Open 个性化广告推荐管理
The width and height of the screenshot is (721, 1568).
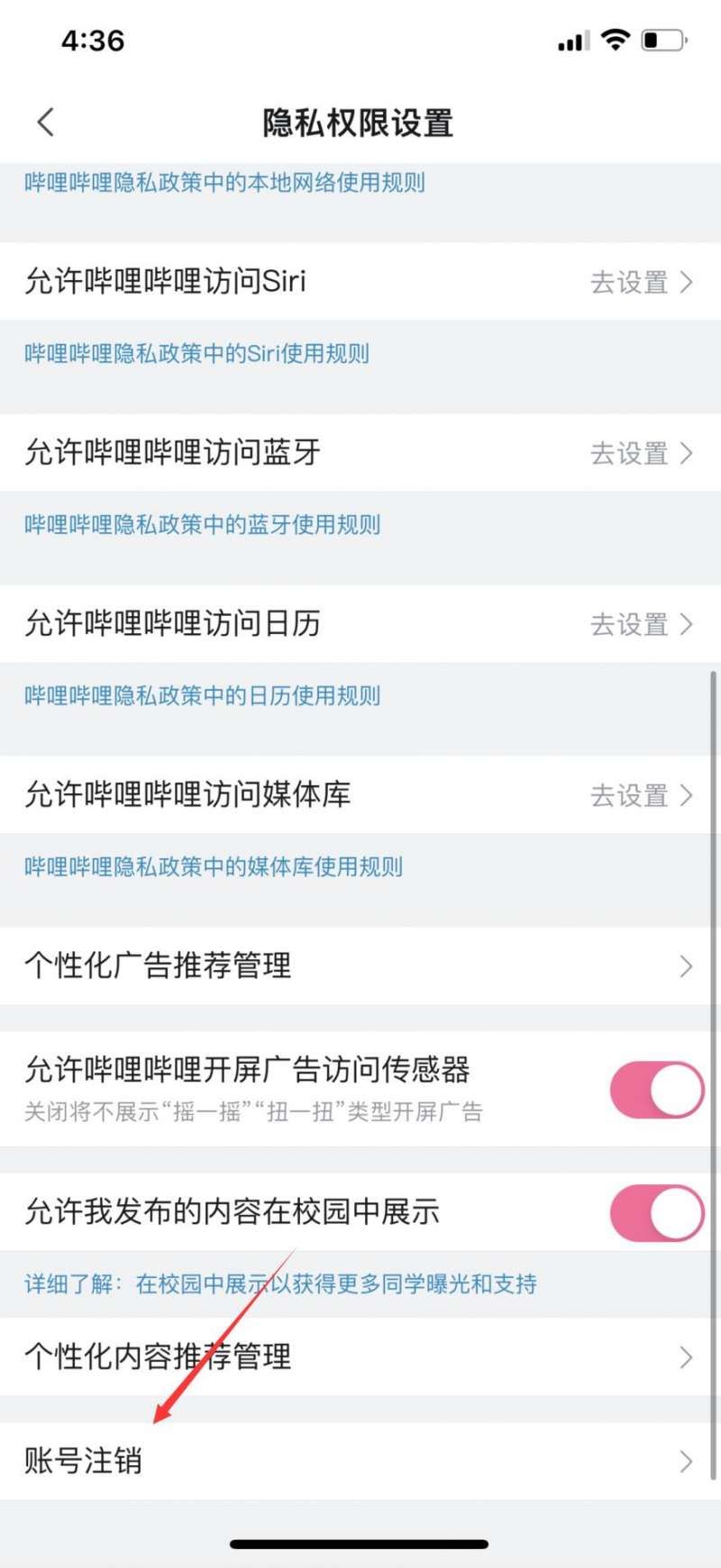(x=360, y=965)
